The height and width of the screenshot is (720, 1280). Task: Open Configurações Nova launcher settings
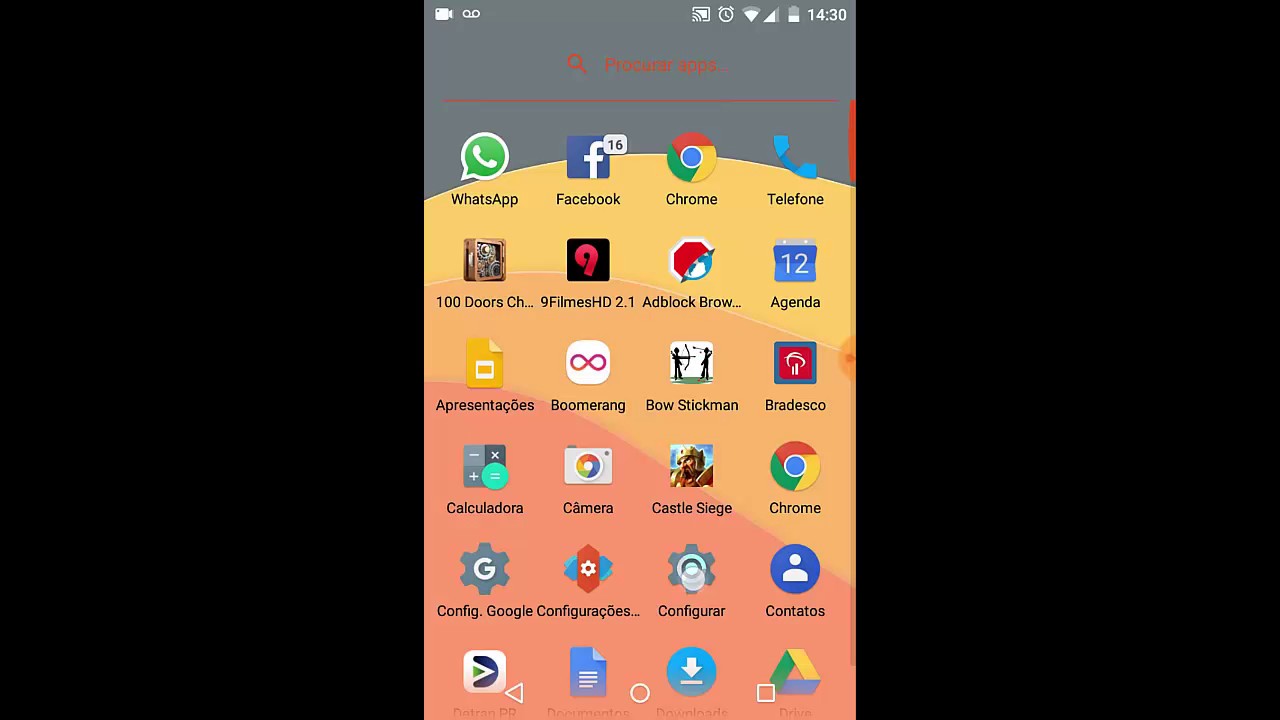[588, 570]
